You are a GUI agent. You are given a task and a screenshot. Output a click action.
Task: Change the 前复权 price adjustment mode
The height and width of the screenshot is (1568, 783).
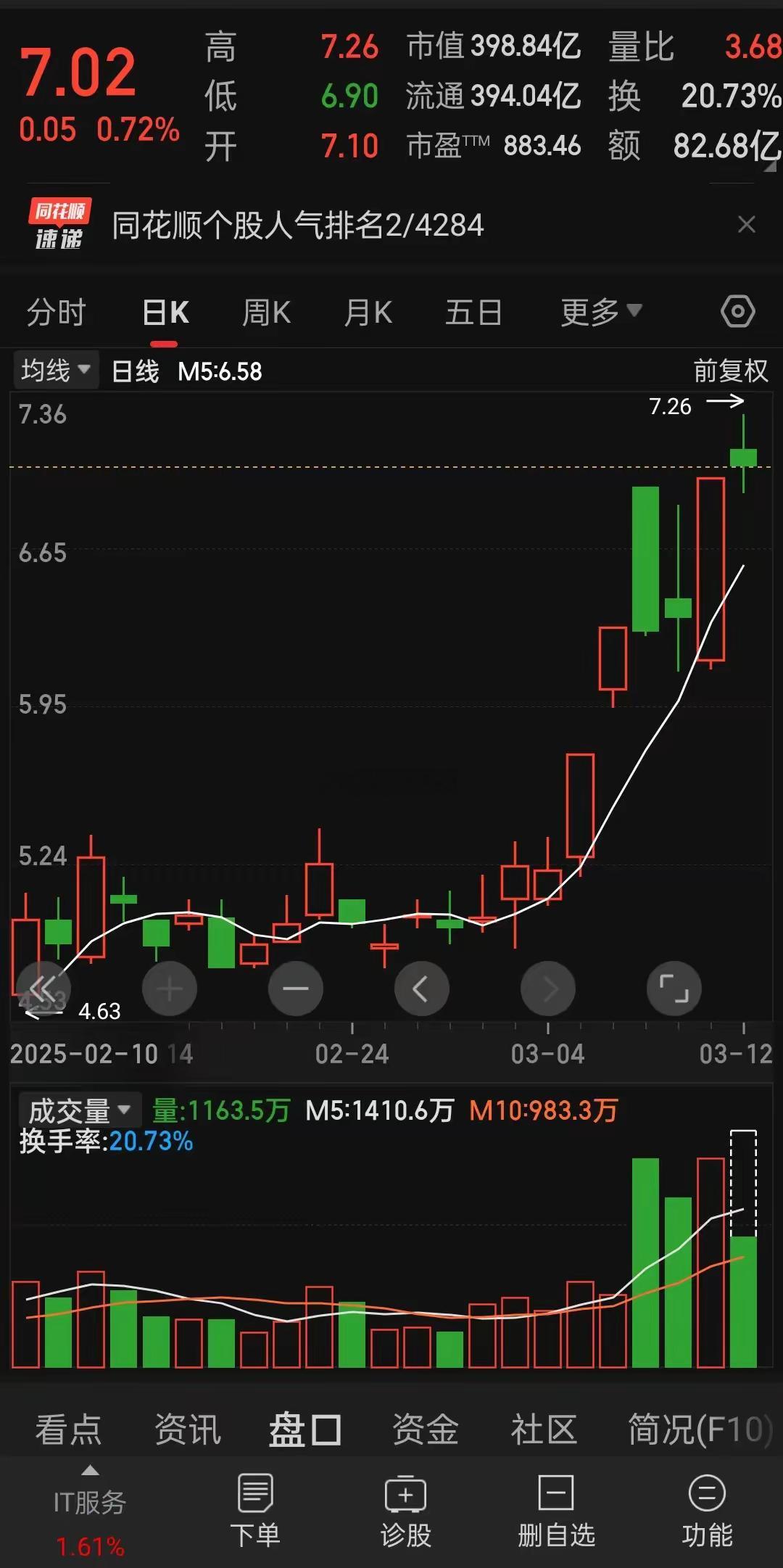730,371
